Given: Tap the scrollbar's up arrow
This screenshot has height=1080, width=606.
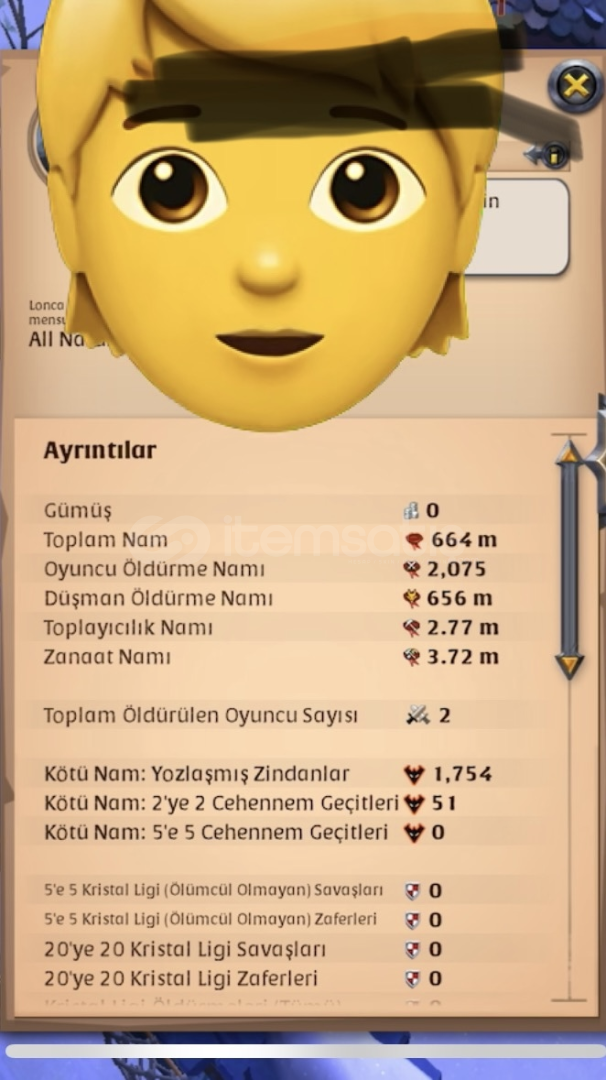Looking at the screenshot, I should [x=570, y=453].
